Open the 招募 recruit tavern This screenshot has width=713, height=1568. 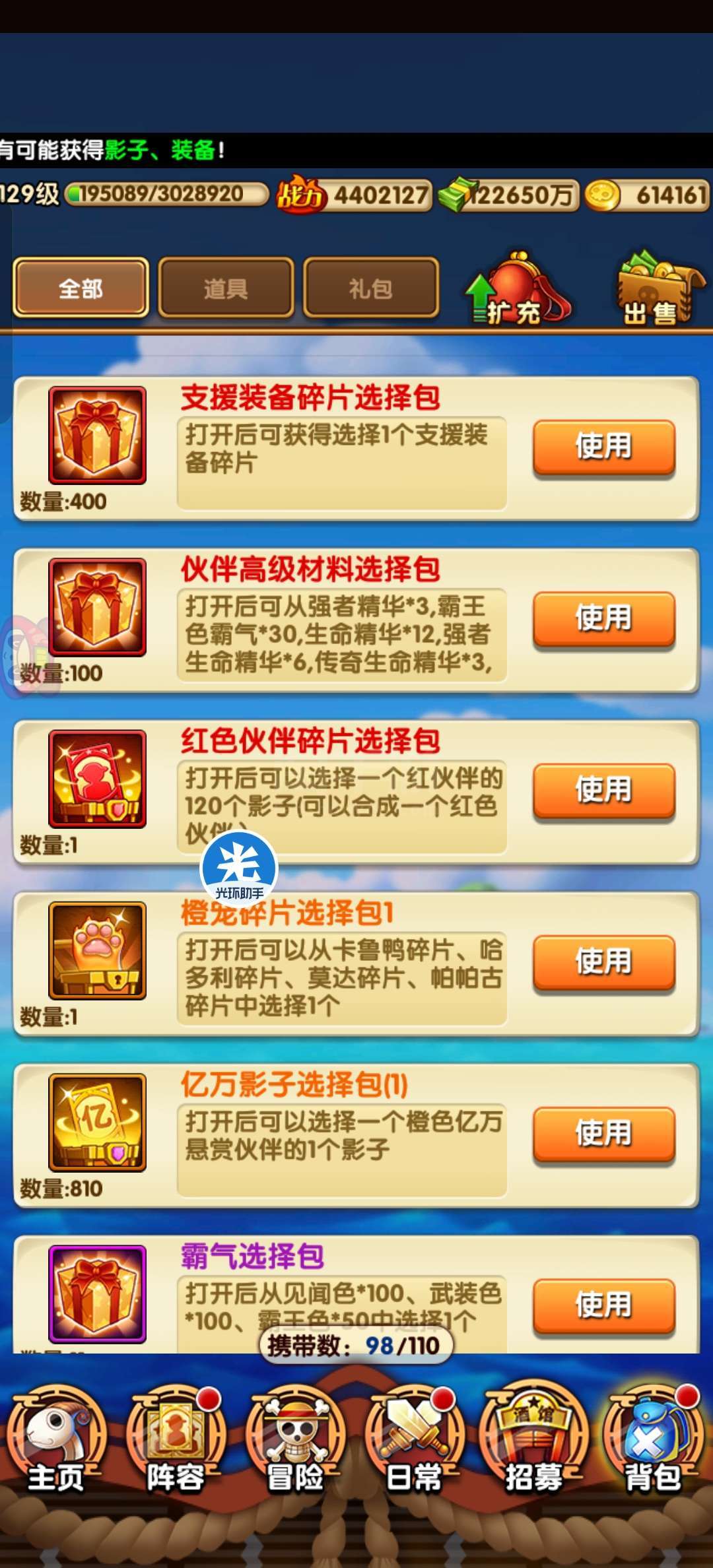tap(533, 1440)
